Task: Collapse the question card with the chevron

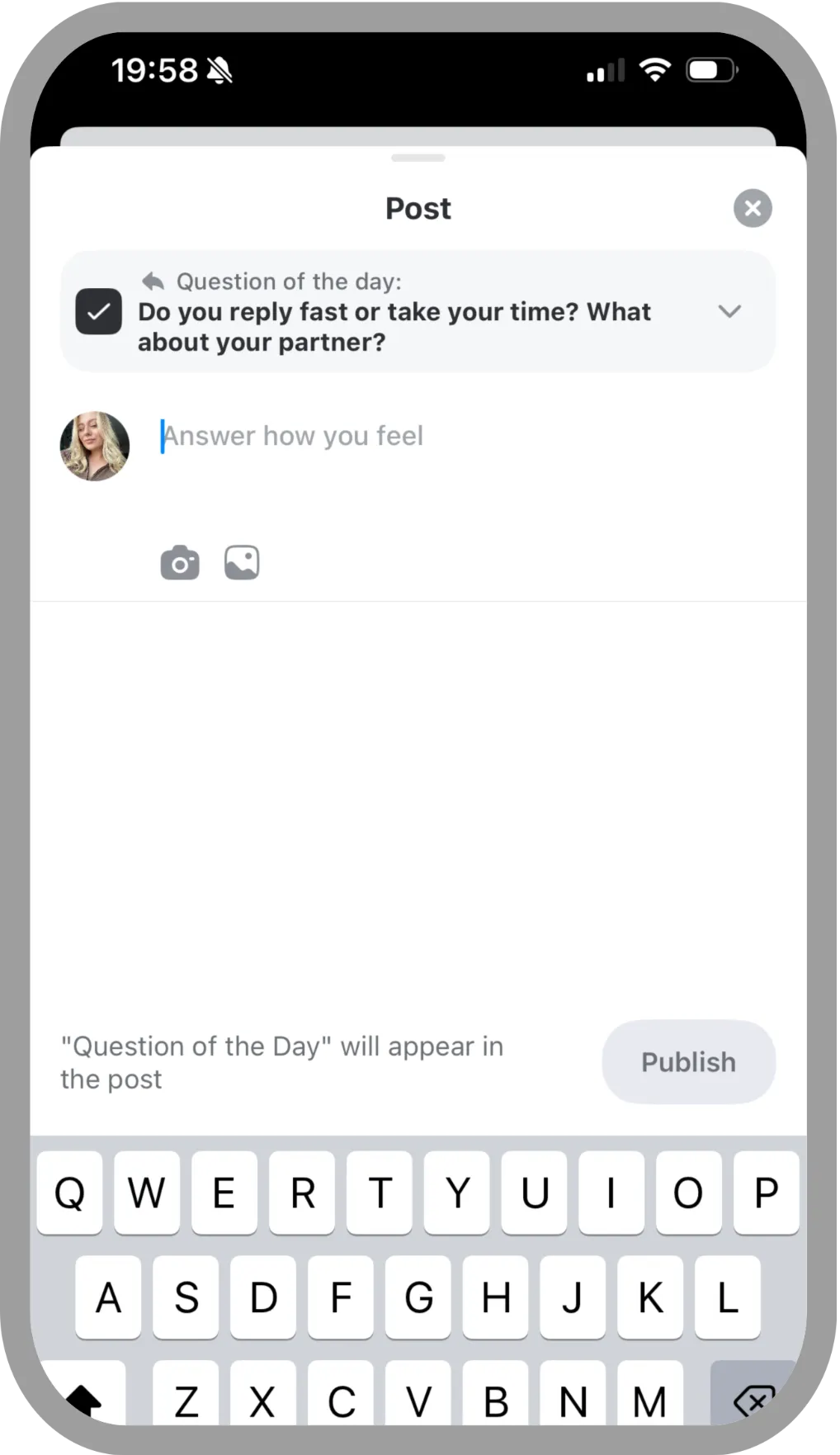Action: 729,311
